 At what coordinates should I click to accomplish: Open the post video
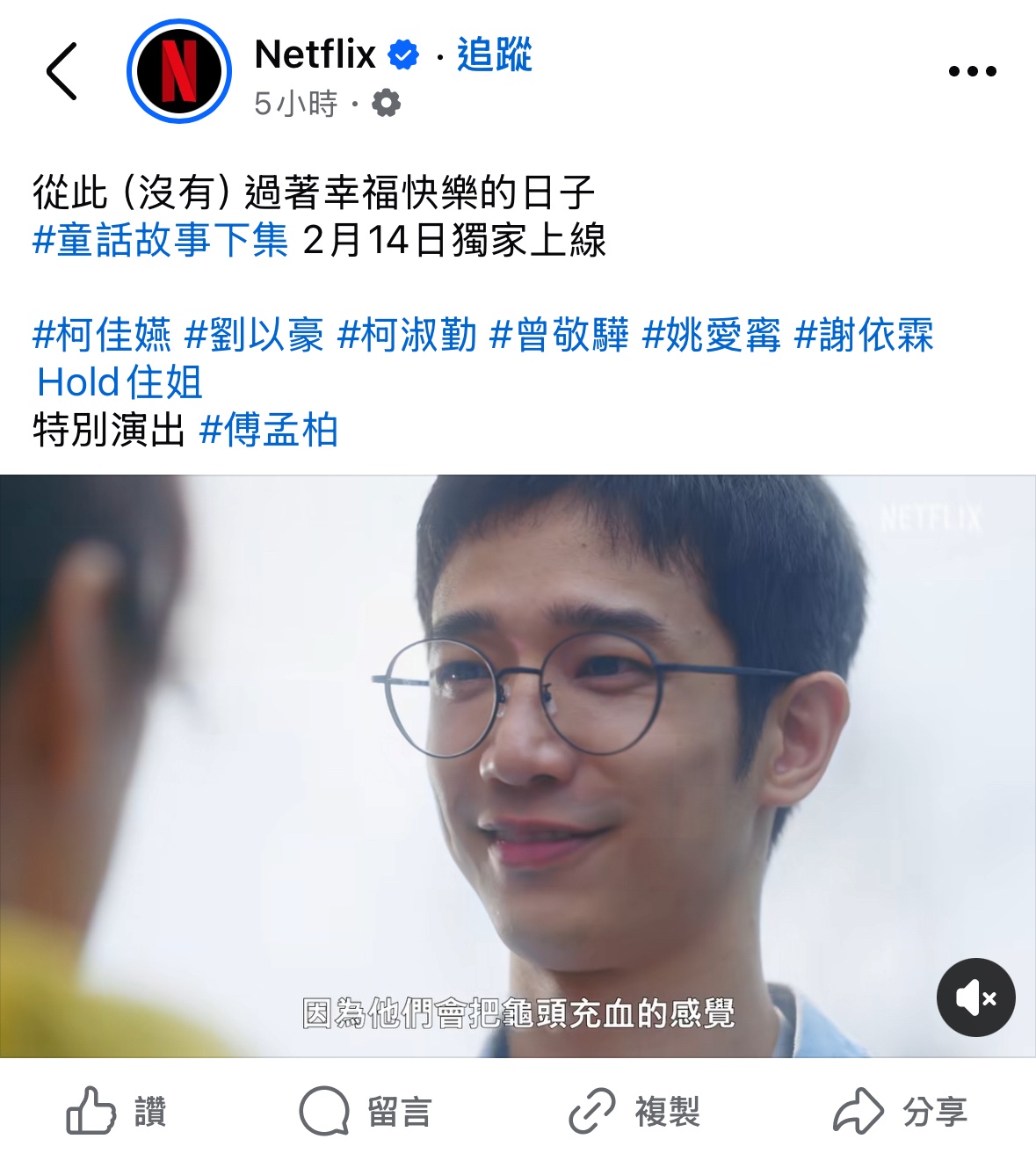[518, 765]
